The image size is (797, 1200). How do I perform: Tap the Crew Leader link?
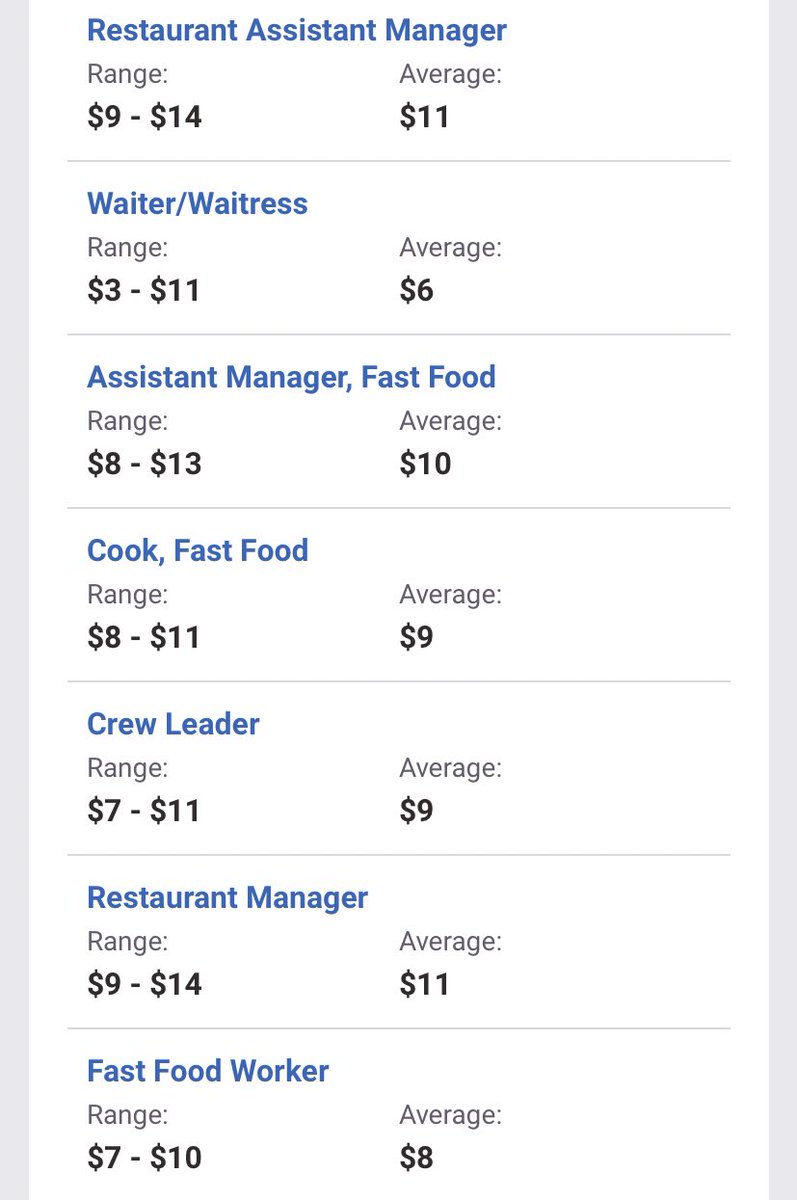coord(173,724)
